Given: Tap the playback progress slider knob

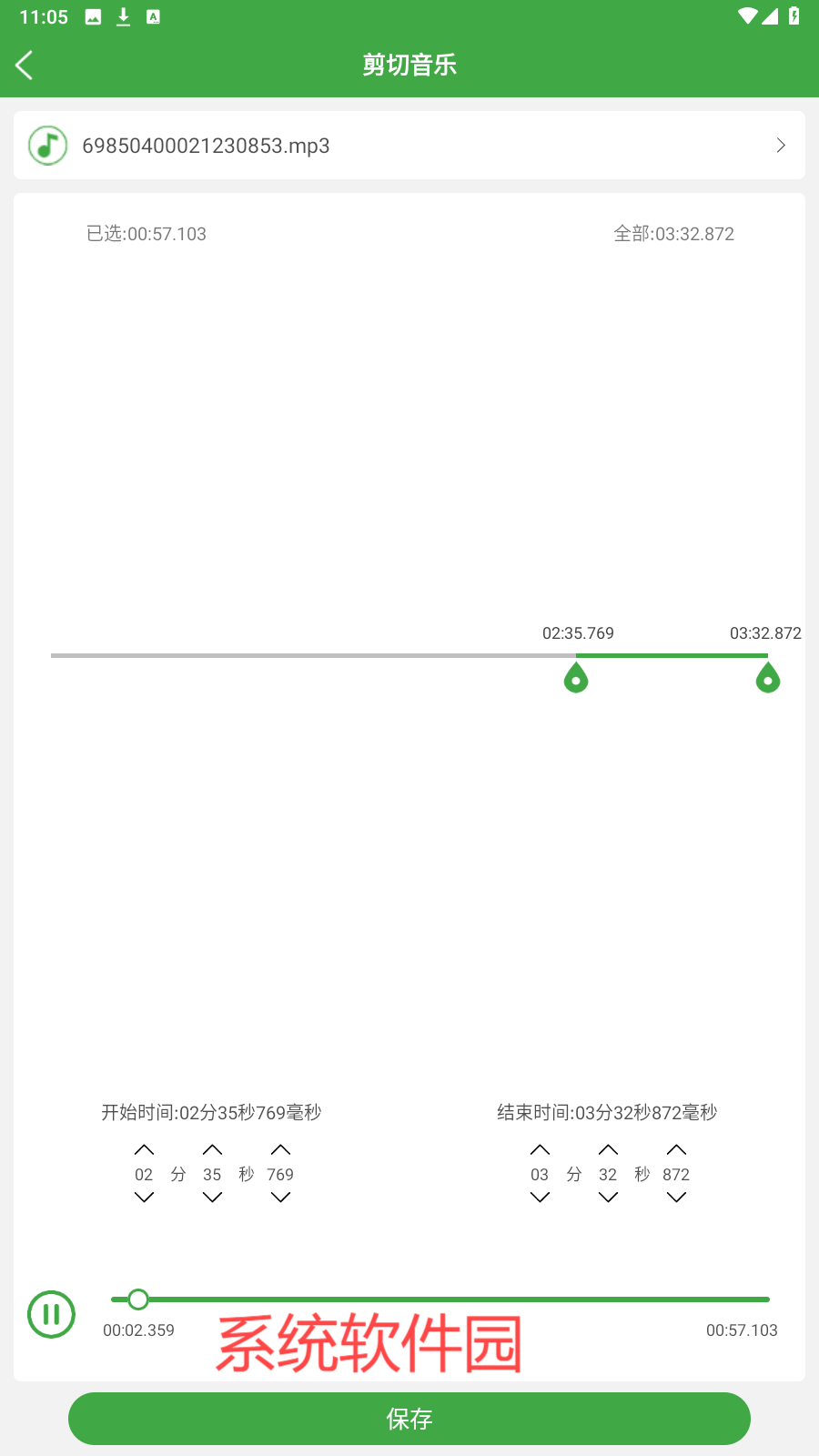Looking at the screenshot, I should point(138,1299).
